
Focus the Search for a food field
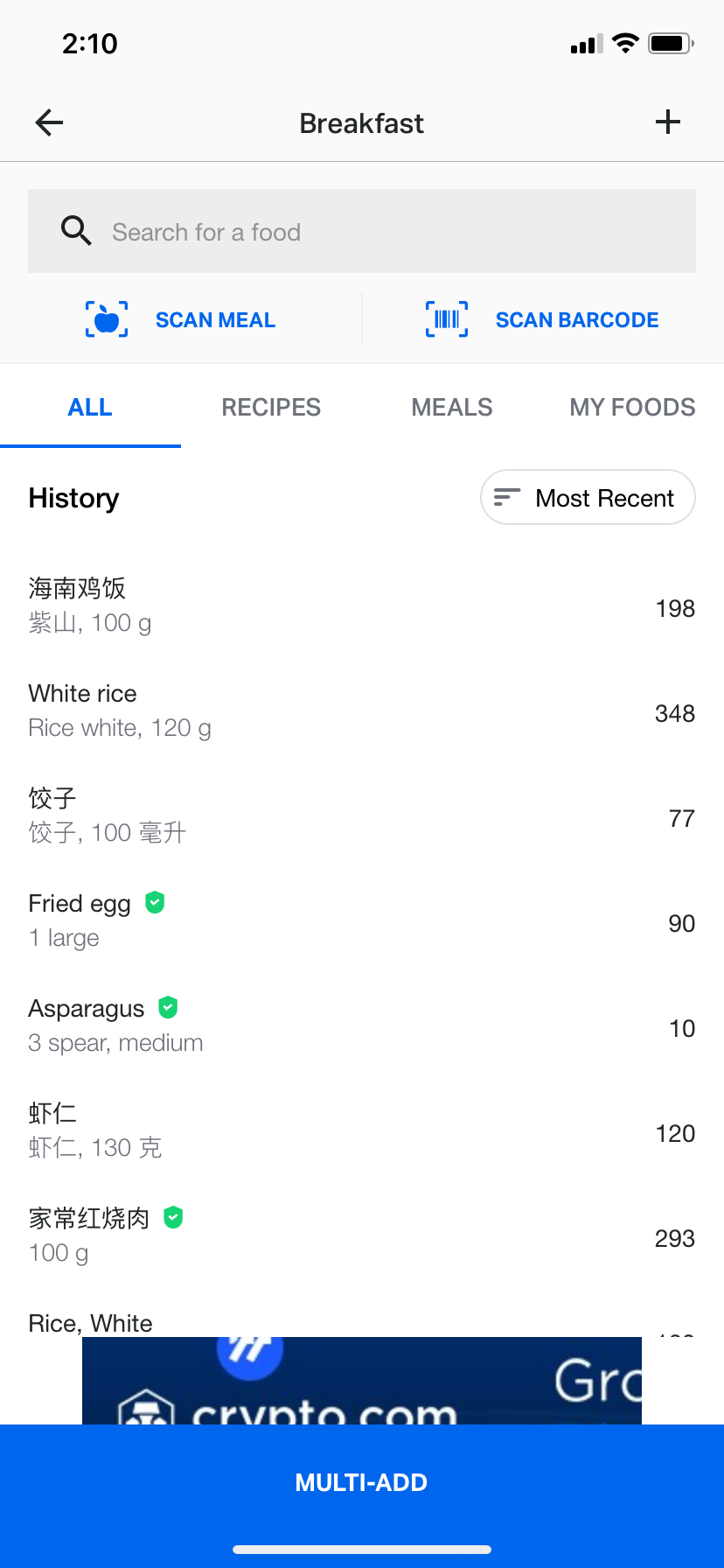[362, 231]
